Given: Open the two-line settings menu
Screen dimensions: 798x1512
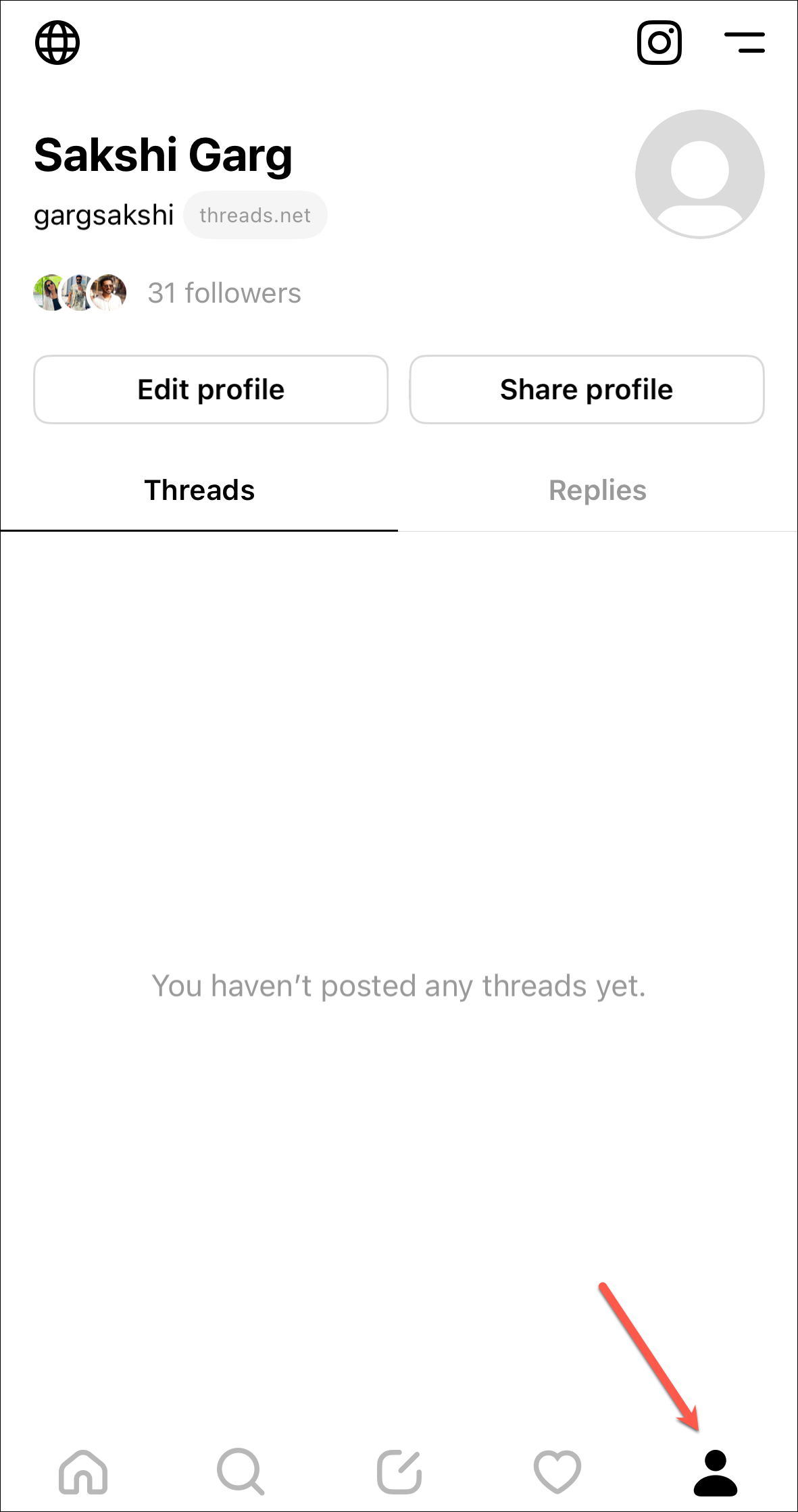Looking at the screenshot, I should point(744,43).
